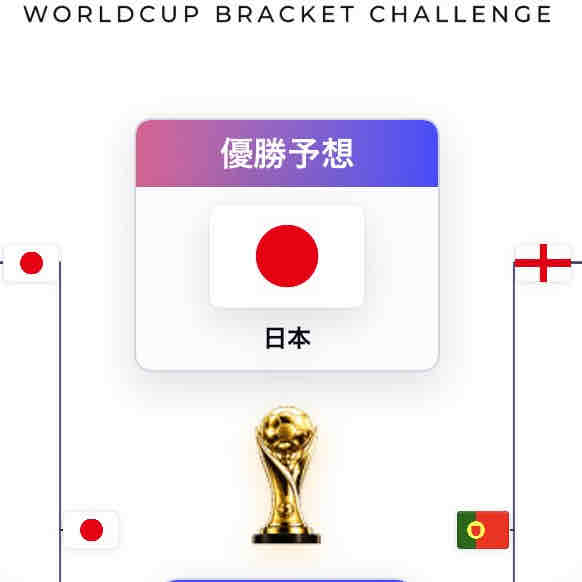Choose the Japan flag level with Portugal's flag

click(x=91, y=530)
